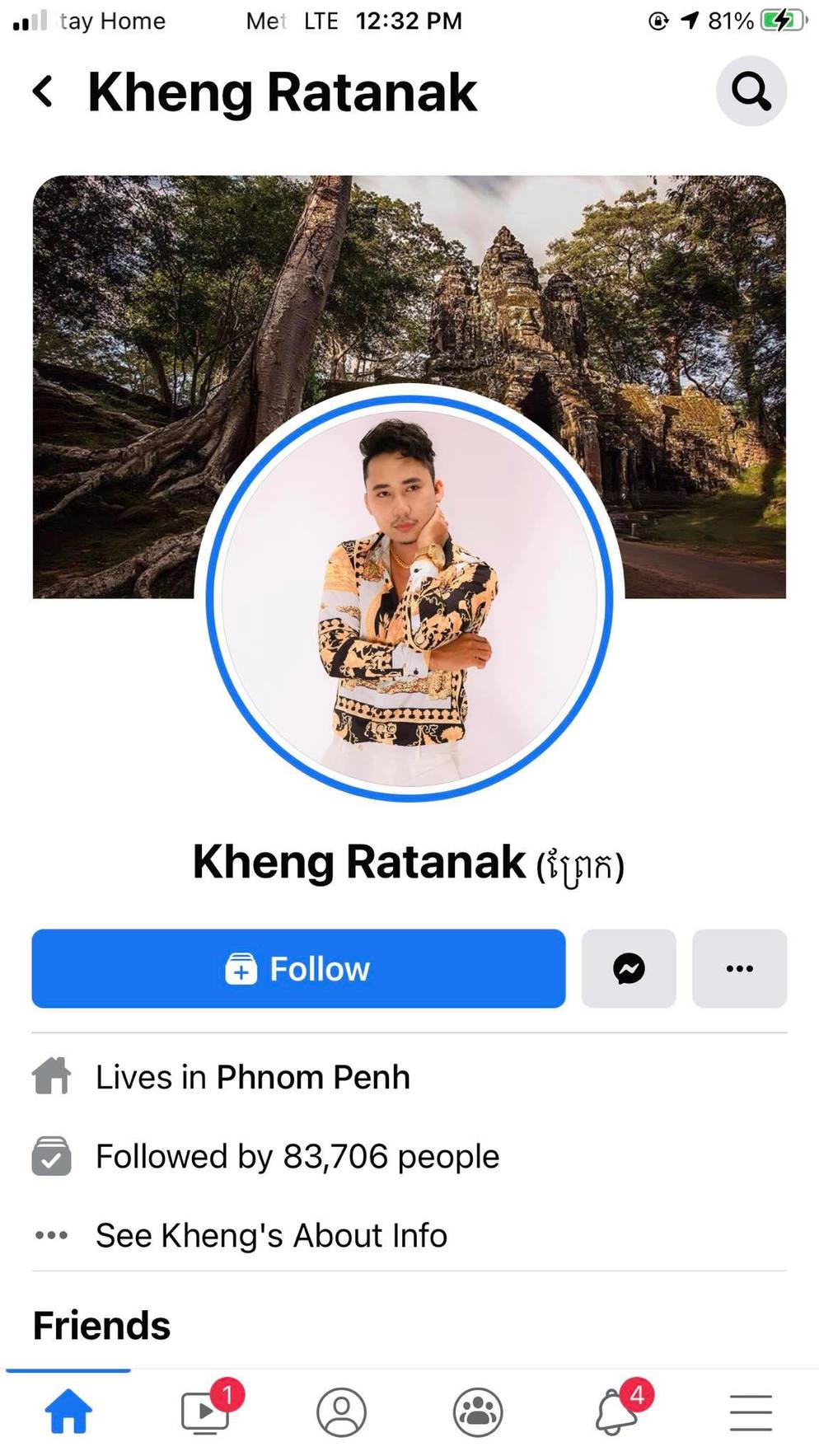
Task: Go to your Profile tab
Action: (x=341, y=1412)
